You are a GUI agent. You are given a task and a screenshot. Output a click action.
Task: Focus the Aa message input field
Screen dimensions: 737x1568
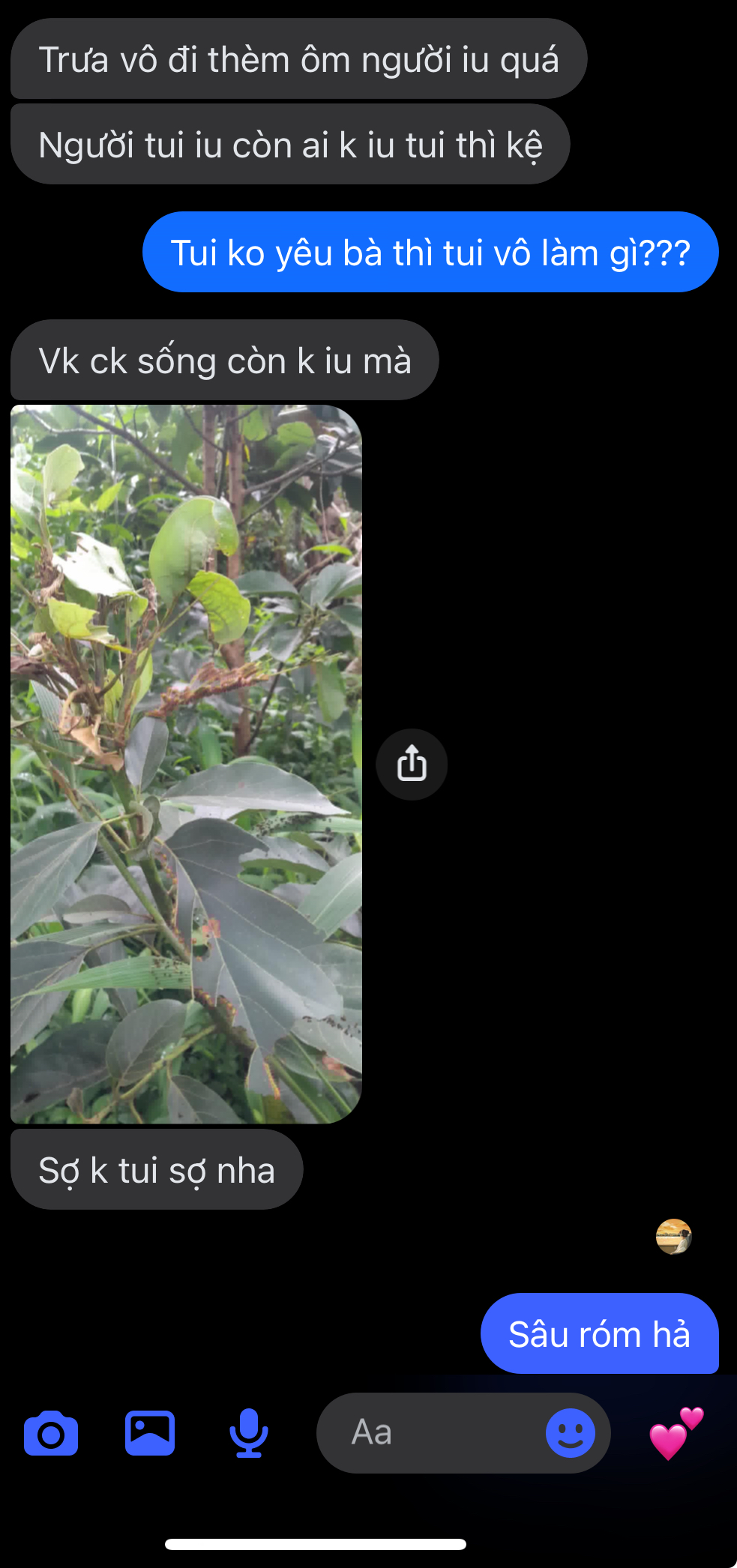(427, 1433)
